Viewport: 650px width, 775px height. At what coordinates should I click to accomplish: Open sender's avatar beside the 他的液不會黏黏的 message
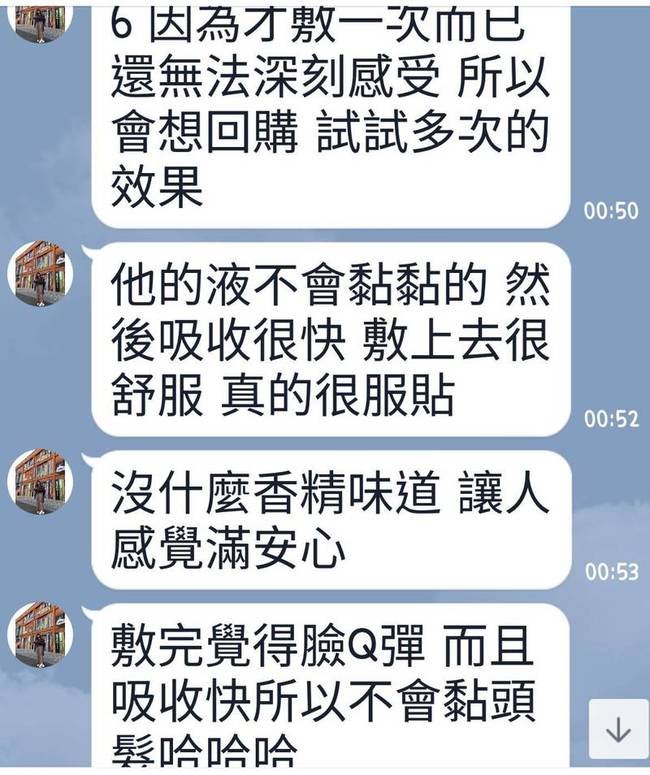tap(40, 274)
